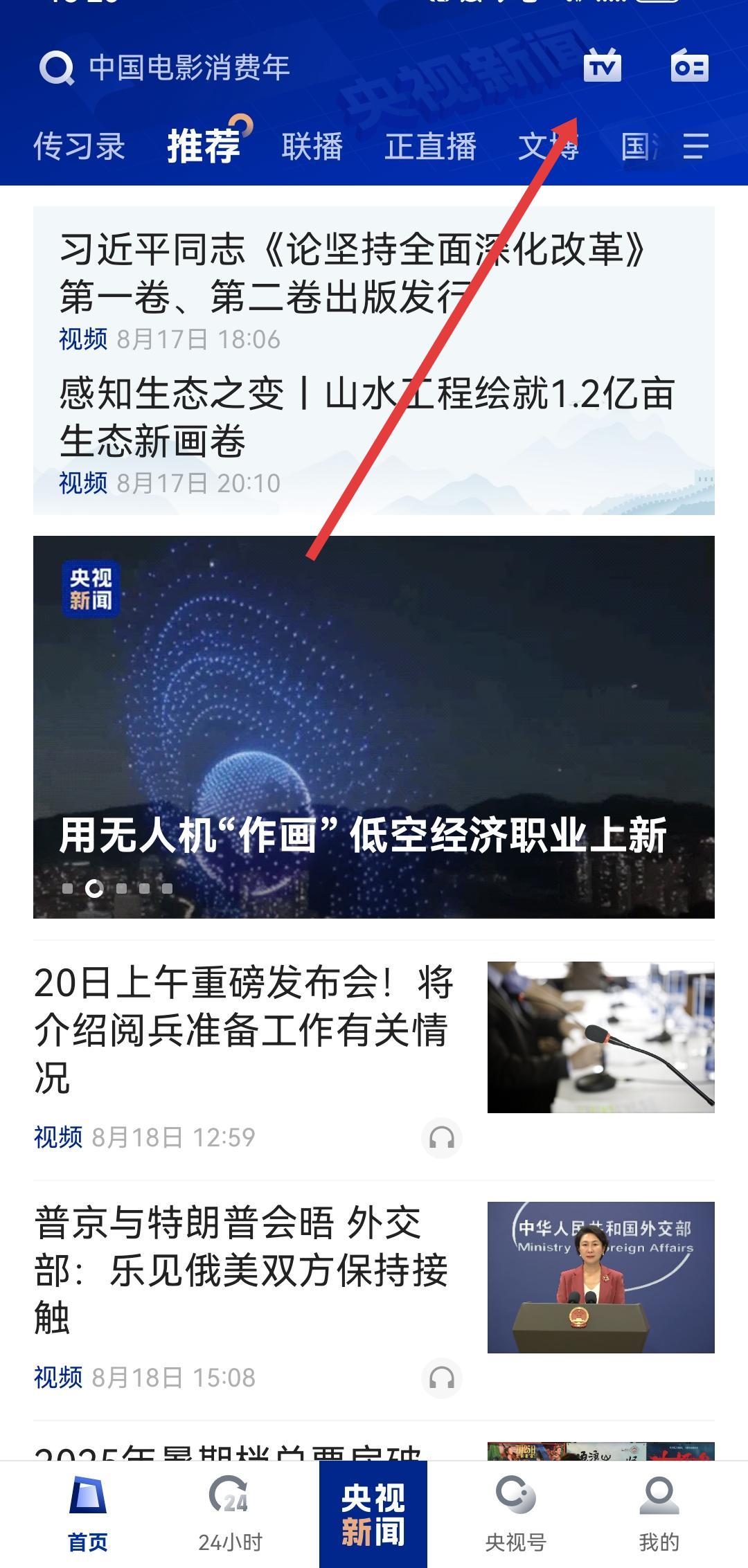This screenshot has width=748, height=1568.
Task: Open drone banner 用无人机"作画"
Action: pos(374,727)
